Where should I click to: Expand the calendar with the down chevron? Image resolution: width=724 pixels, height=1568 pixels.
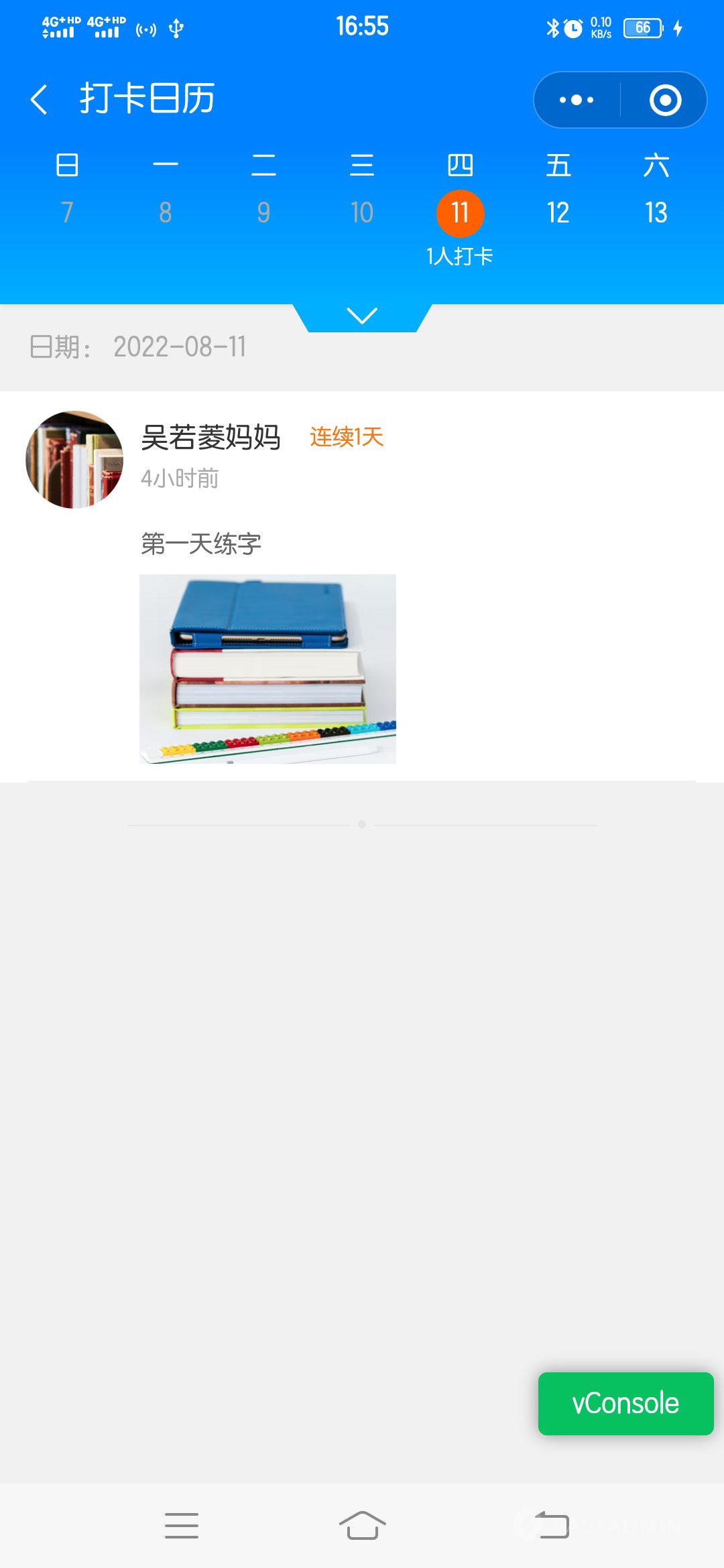click(x=362, y=315)
